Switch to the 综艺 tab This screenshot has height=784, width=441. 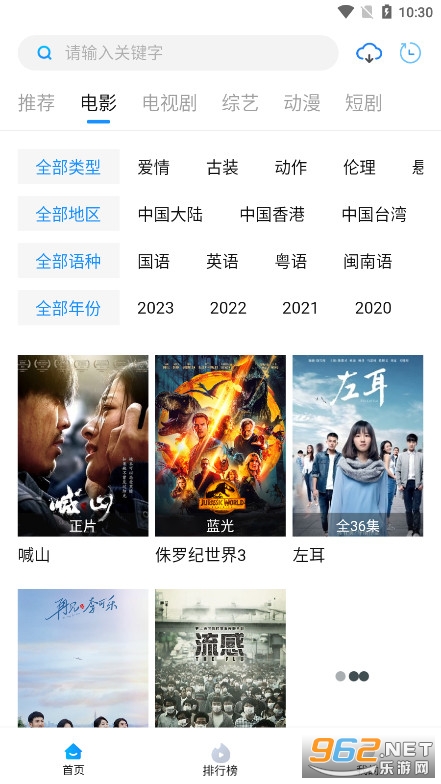[x=240, y=102]
